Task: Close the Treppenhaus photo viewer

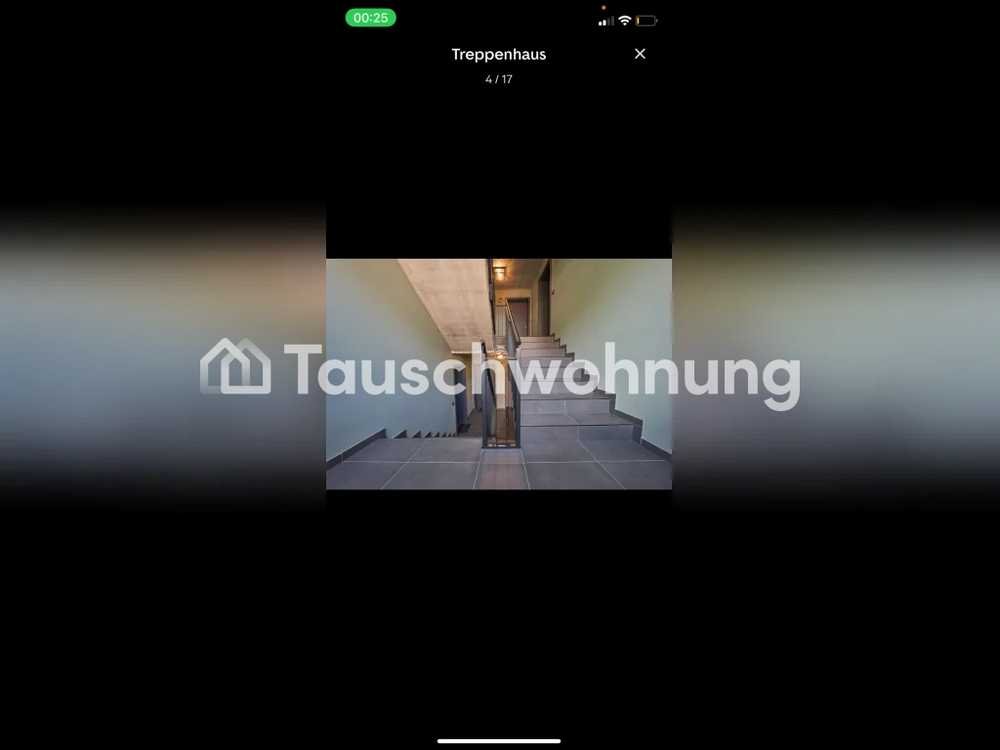Action: click(640, 54)
